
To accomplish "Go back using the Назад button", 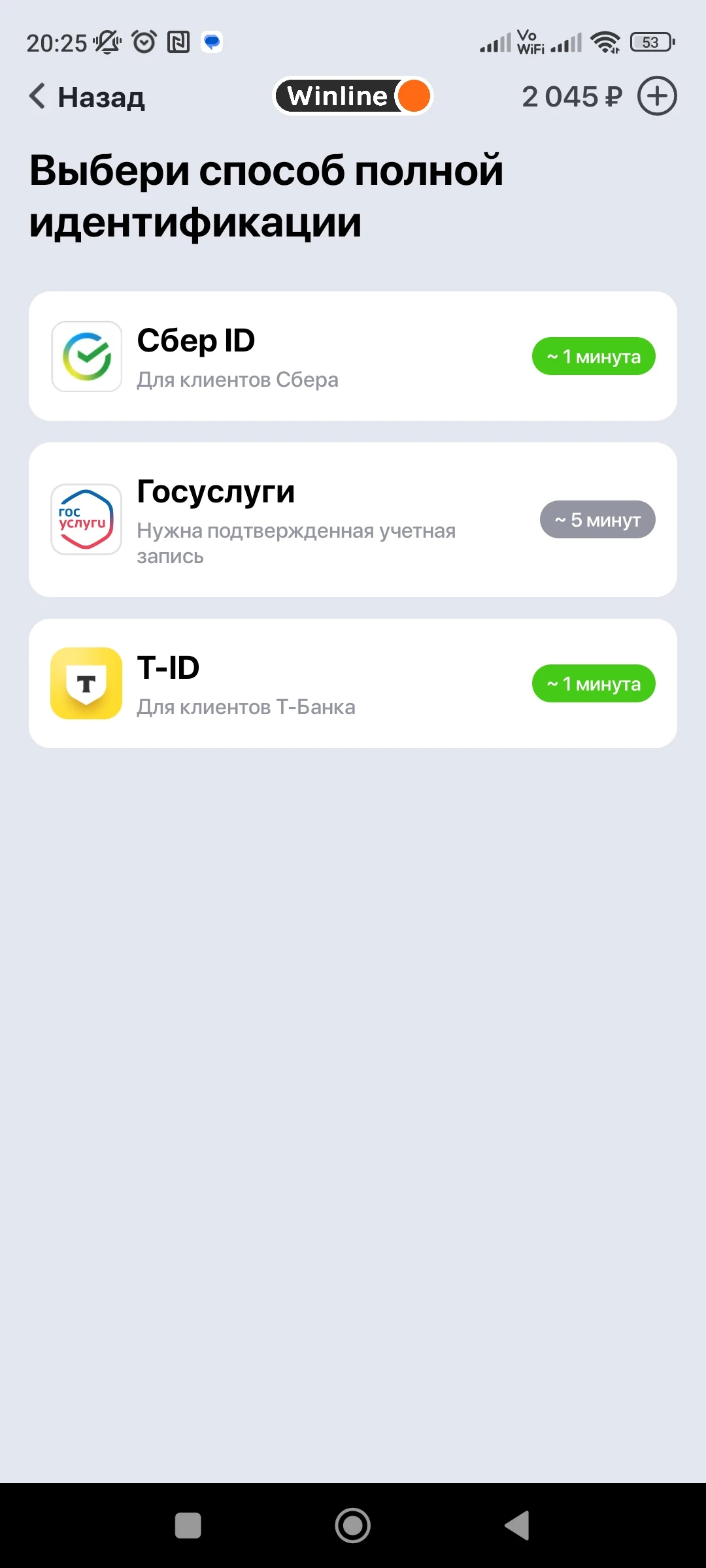I will (87, 97).
